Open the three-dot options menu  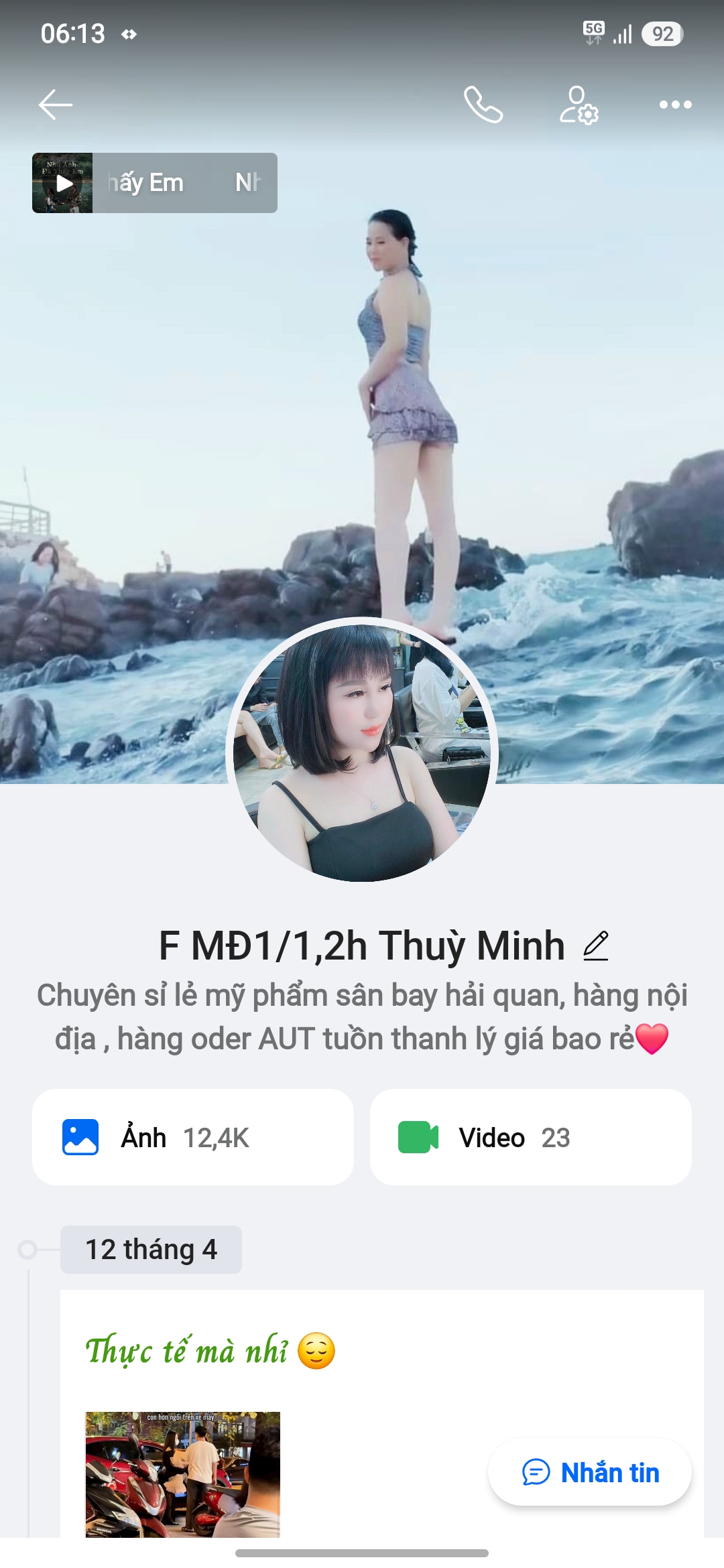[674, 105]
